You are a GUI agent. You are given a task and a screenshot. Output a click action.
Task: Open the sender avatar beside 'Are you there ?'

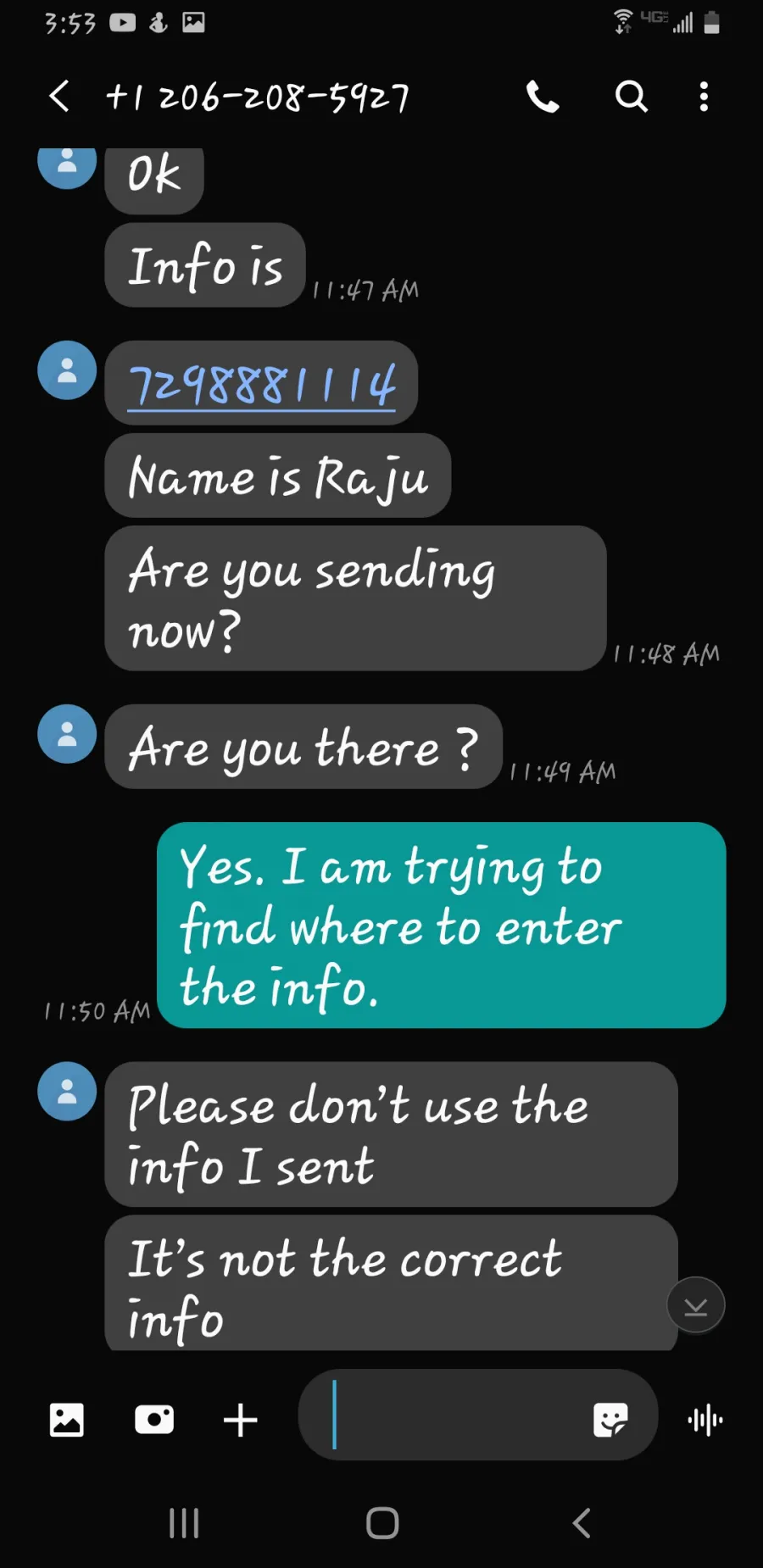point(67,734)
